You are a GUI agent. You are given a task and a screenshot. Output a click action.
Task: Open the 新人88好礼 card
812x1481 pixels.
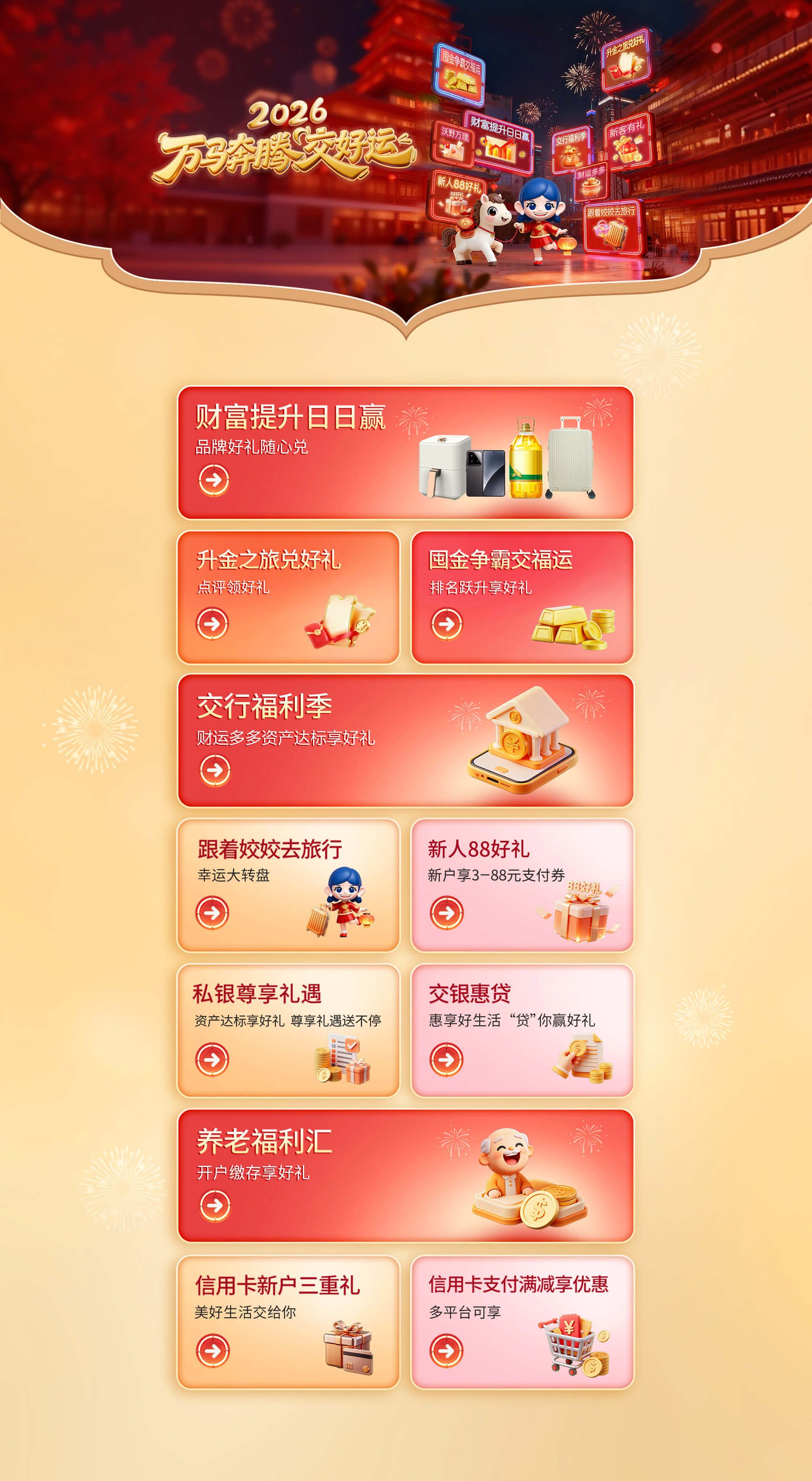pos(522,885)
